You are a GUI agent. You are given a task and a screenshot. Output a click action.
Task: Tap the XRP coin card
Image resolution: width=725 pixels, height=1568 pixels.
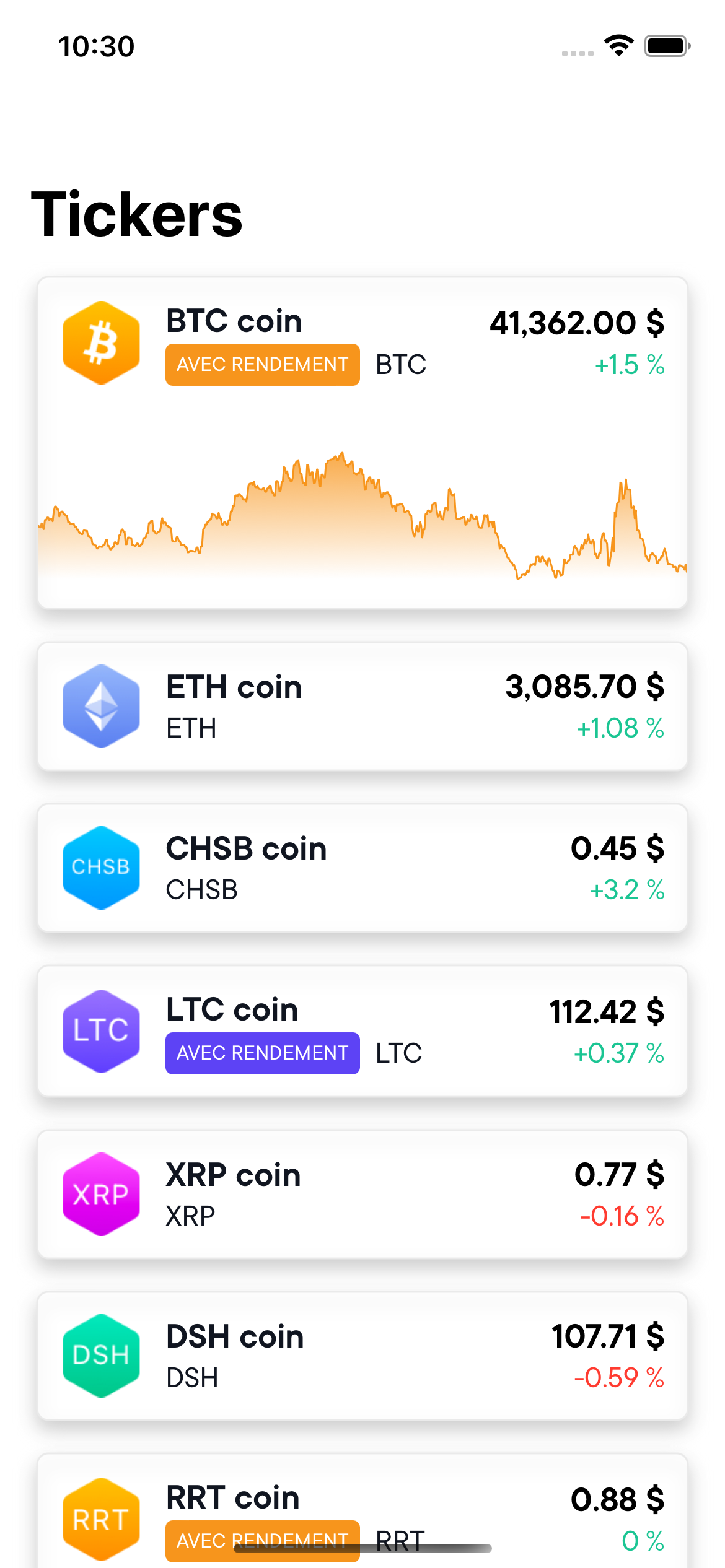point(362,1195)
